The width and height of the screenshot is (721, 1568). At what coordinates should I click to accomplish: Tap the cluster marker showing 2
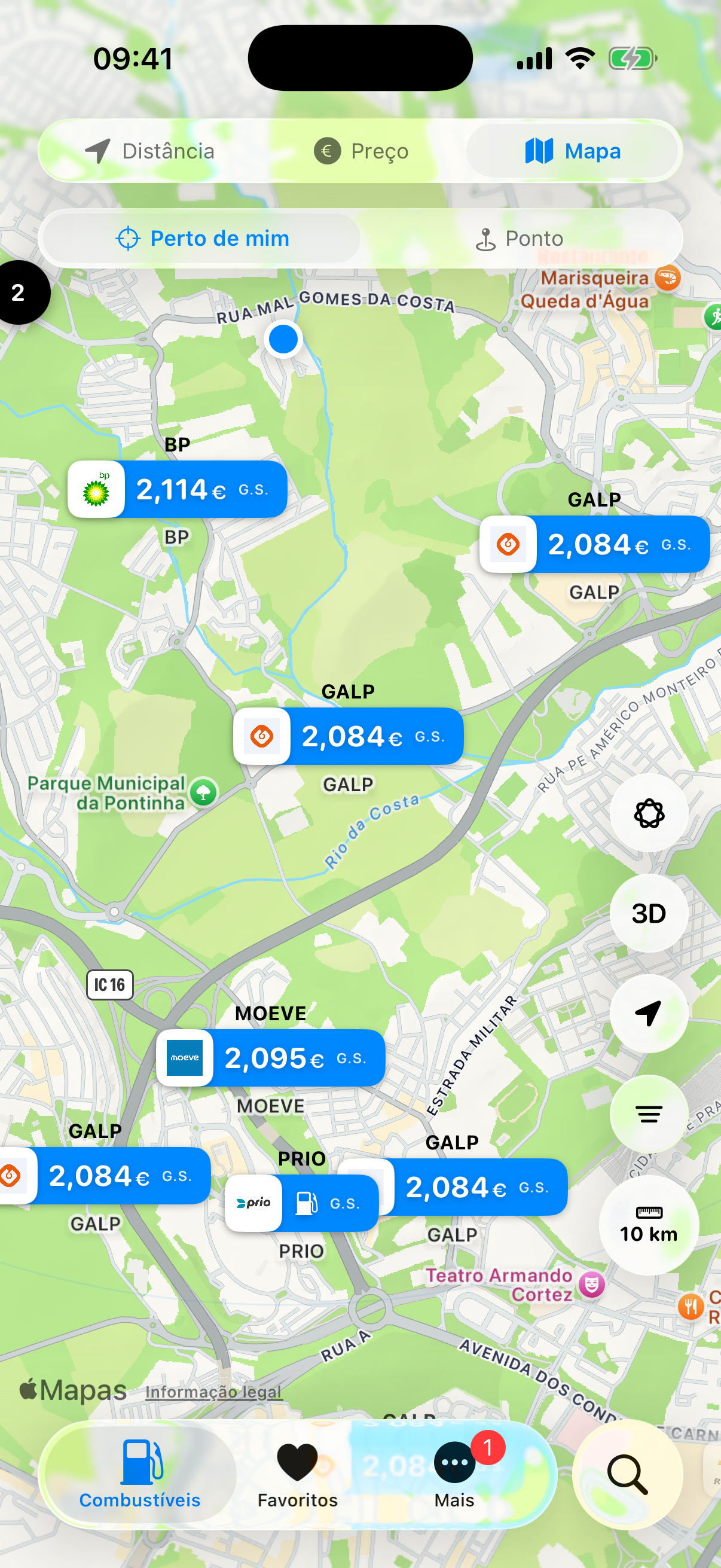click(x=20, y=293)
